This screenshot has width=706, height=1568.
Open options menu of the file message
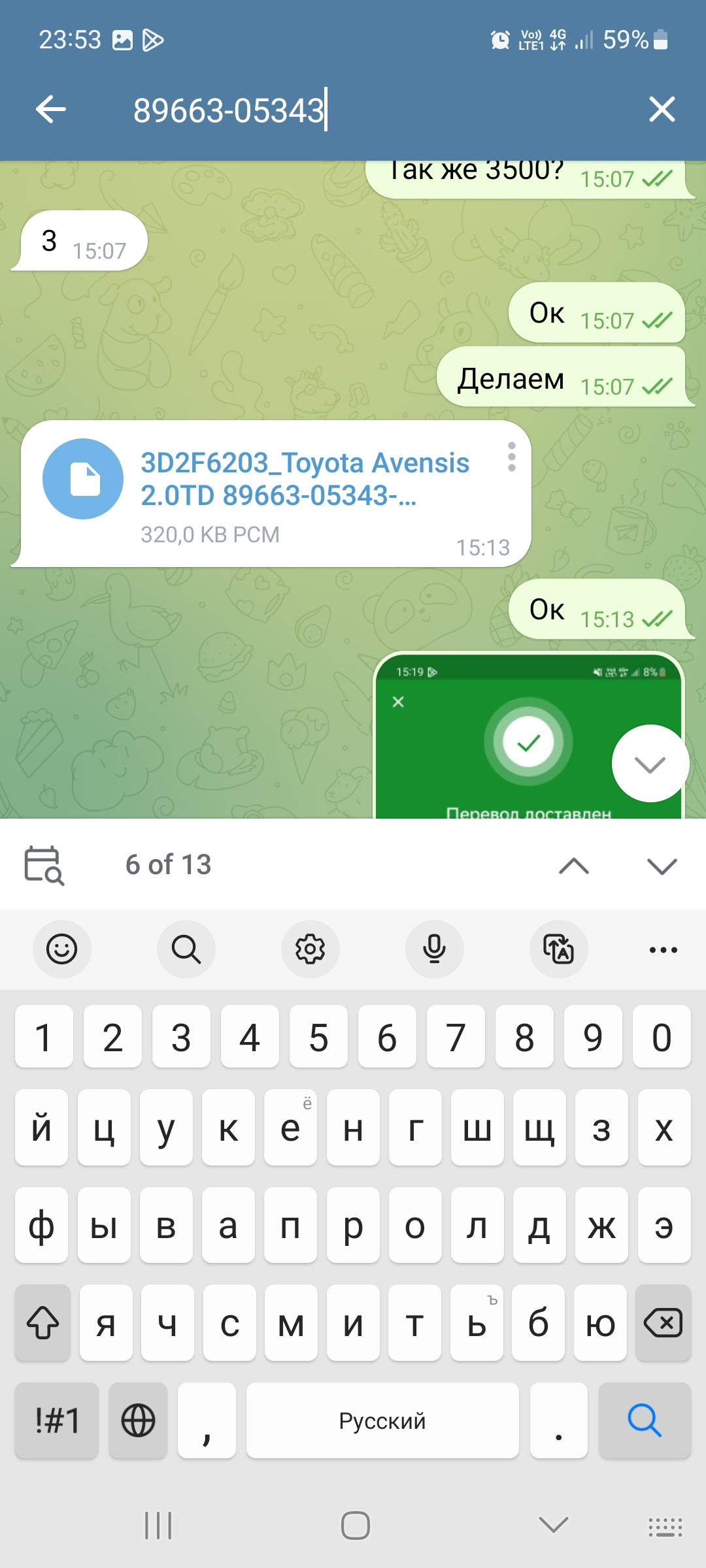click(x=512, y=457)
